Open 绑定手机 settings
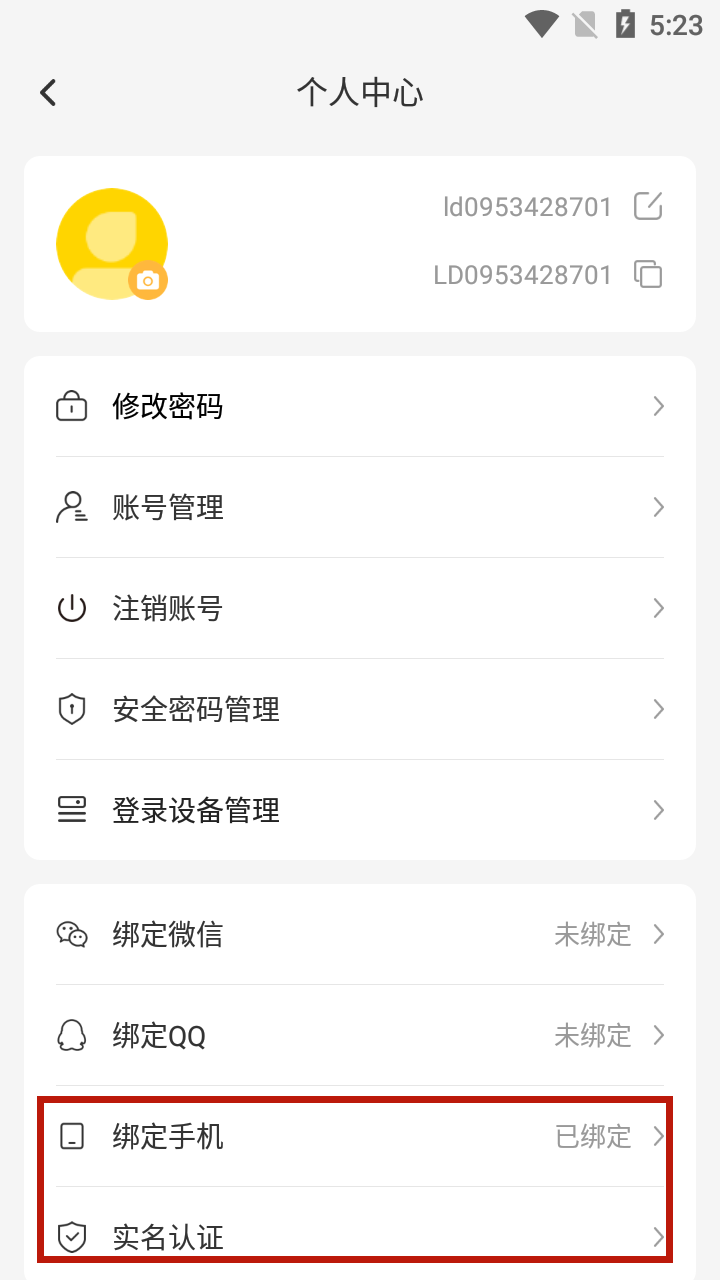The height and width of the screenshot is (1280, 720). 359,1137
